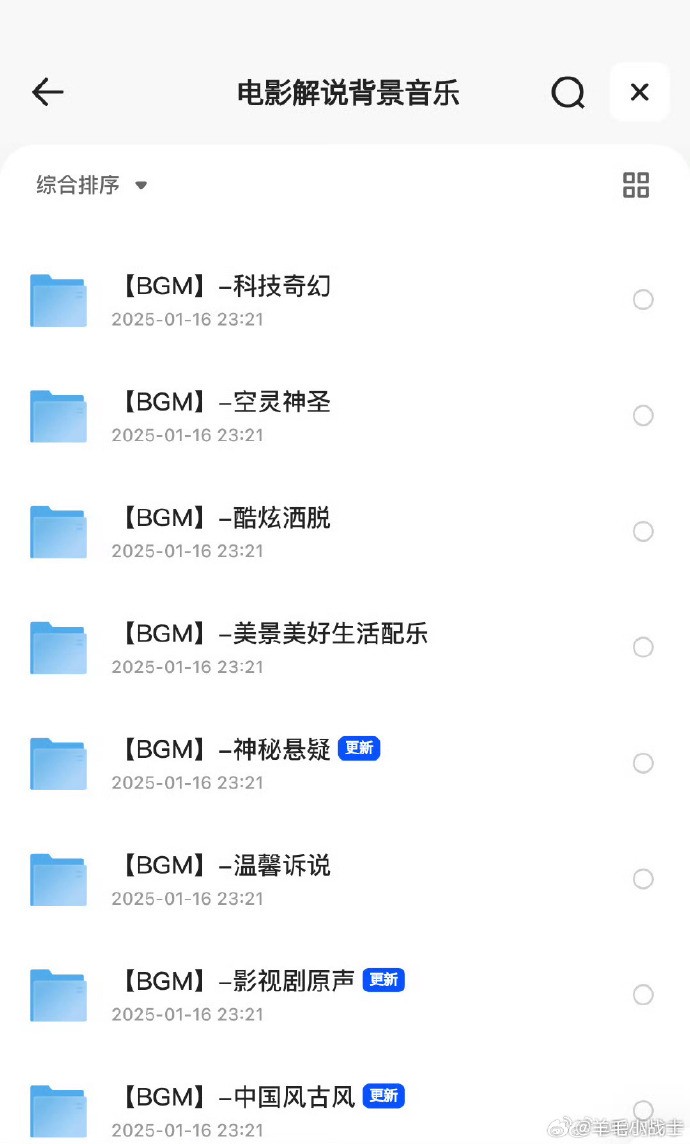The image size is (690, 1144).
Task: Mark the 神秘悬疑 folder as selected
Action: 643,763
